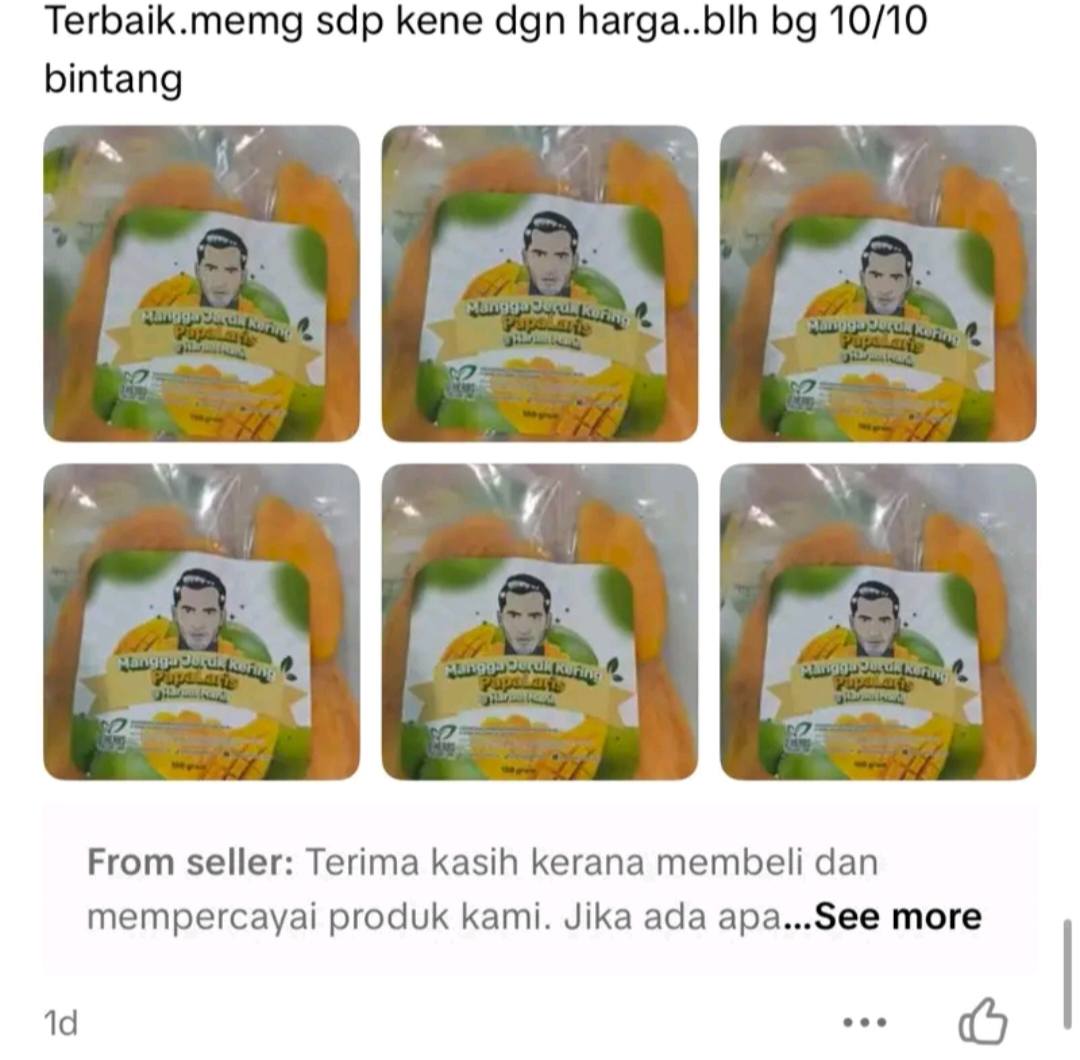Viewport: 1080px width, 1060px height.
Task: Open the first review photo
Action: point(201,283)
